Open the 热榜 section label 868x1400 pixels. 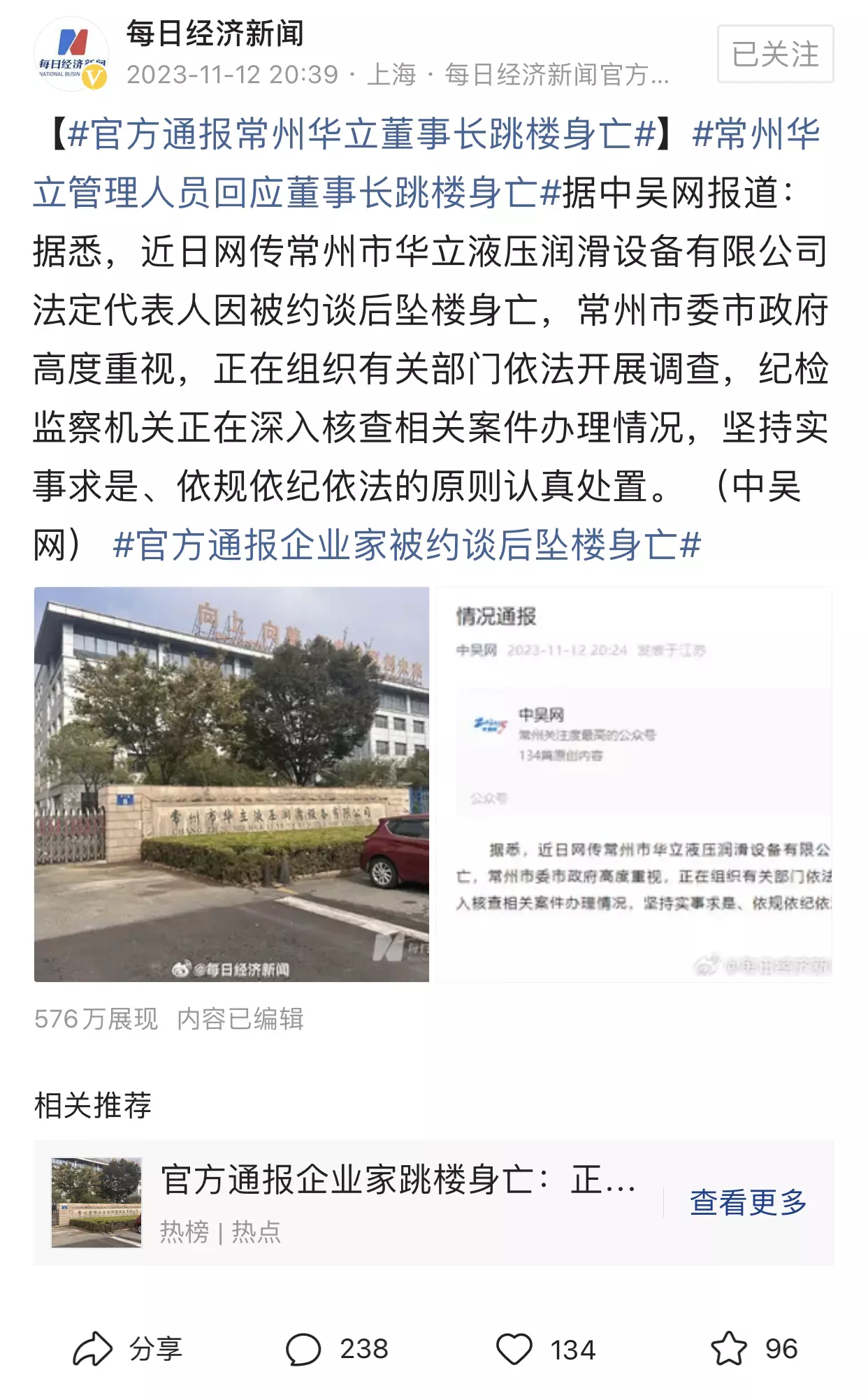184,1230
